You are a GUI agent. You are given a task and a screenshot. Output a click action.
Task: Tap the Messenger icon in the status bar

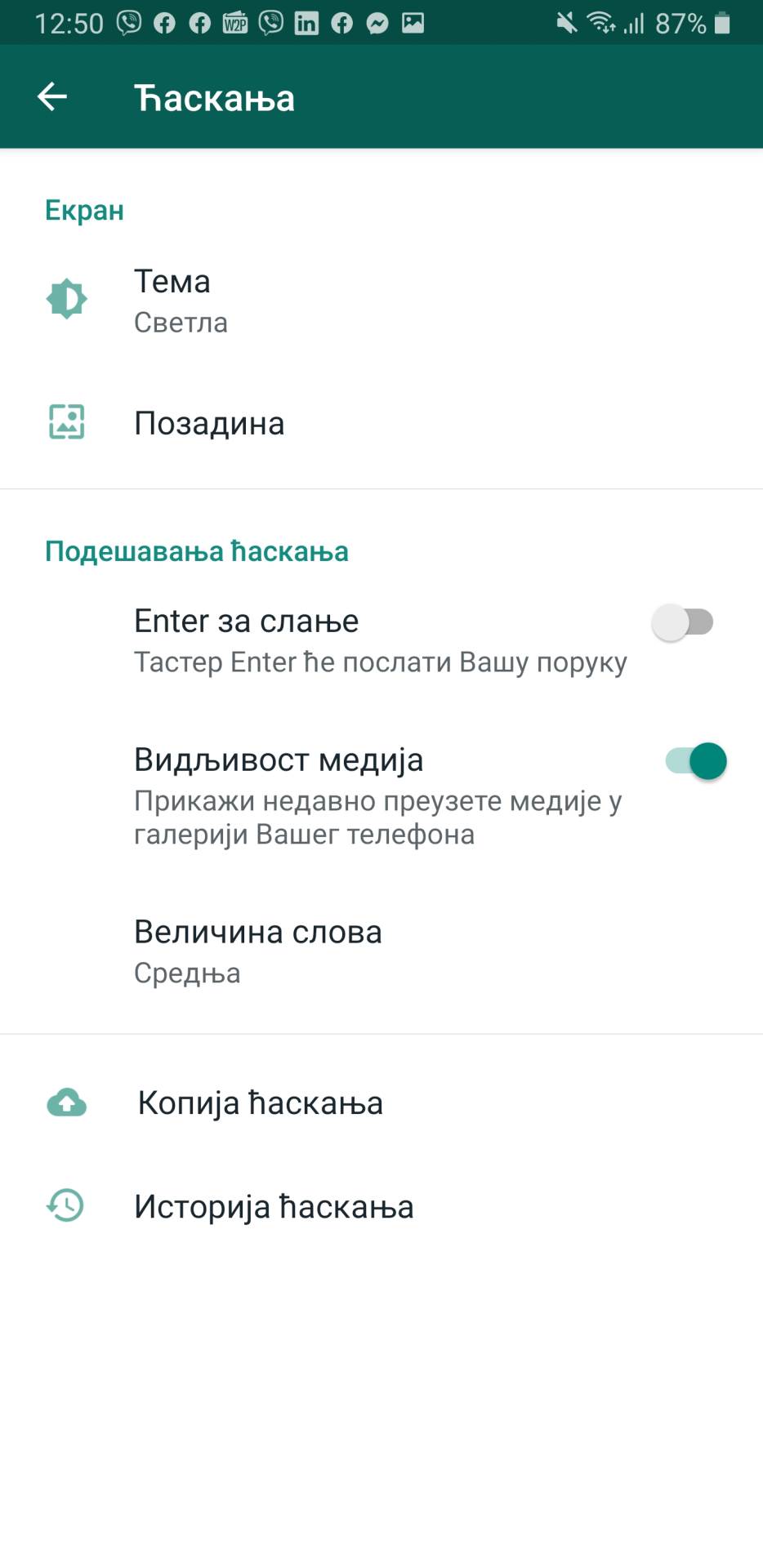(376, 22)
